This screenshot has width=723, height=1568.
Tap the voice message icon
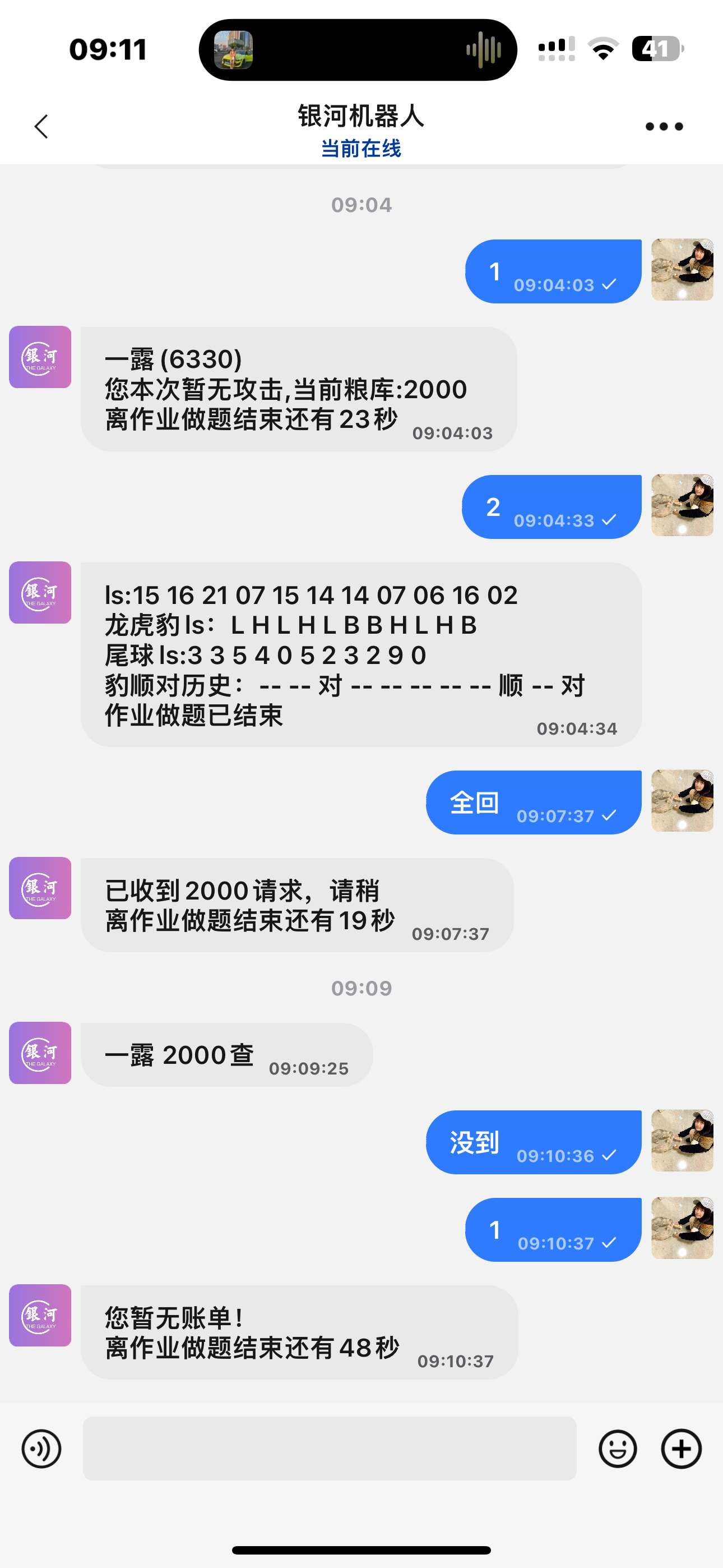coord(41,1449)
